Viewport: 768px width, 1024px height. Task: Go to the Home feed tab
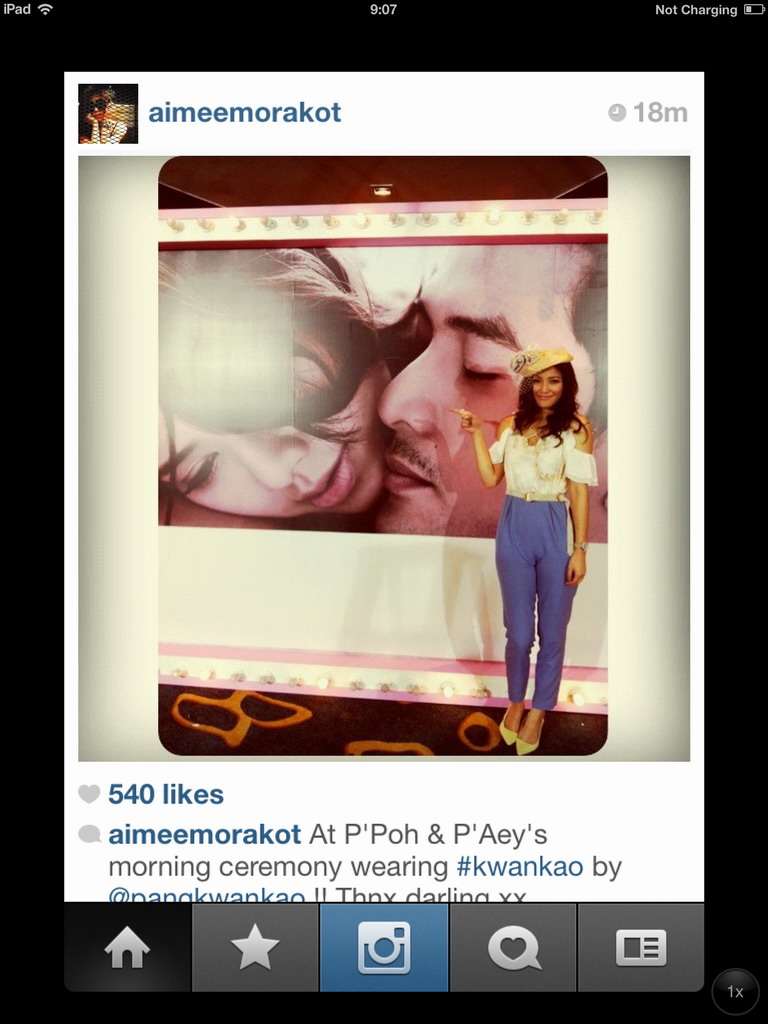(128, 948)
